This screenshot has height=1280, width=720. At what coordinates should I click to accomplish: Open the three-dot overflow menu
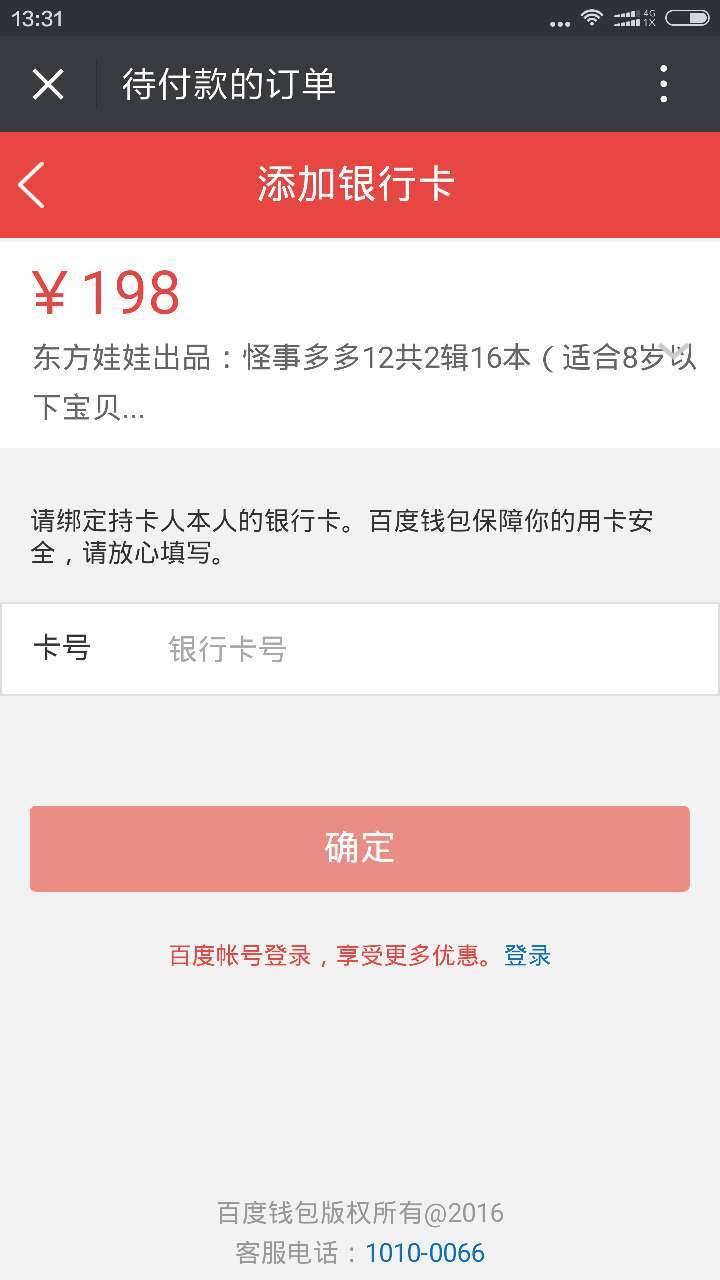pos(664,84)
